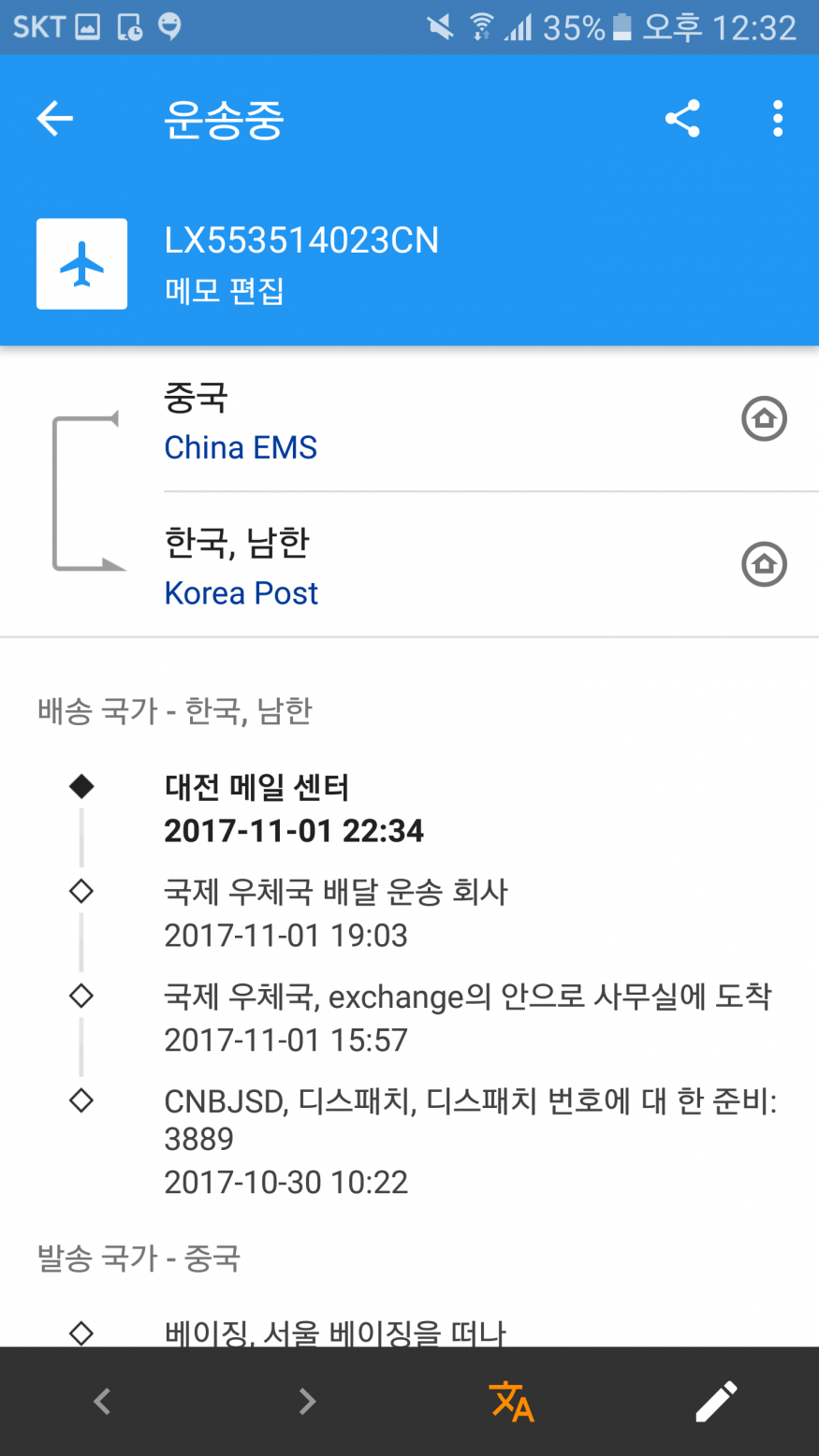The height and width of the screenshot is (1456, 819).
Task: Tap the airplane package icon
Action: coord(82,264)
